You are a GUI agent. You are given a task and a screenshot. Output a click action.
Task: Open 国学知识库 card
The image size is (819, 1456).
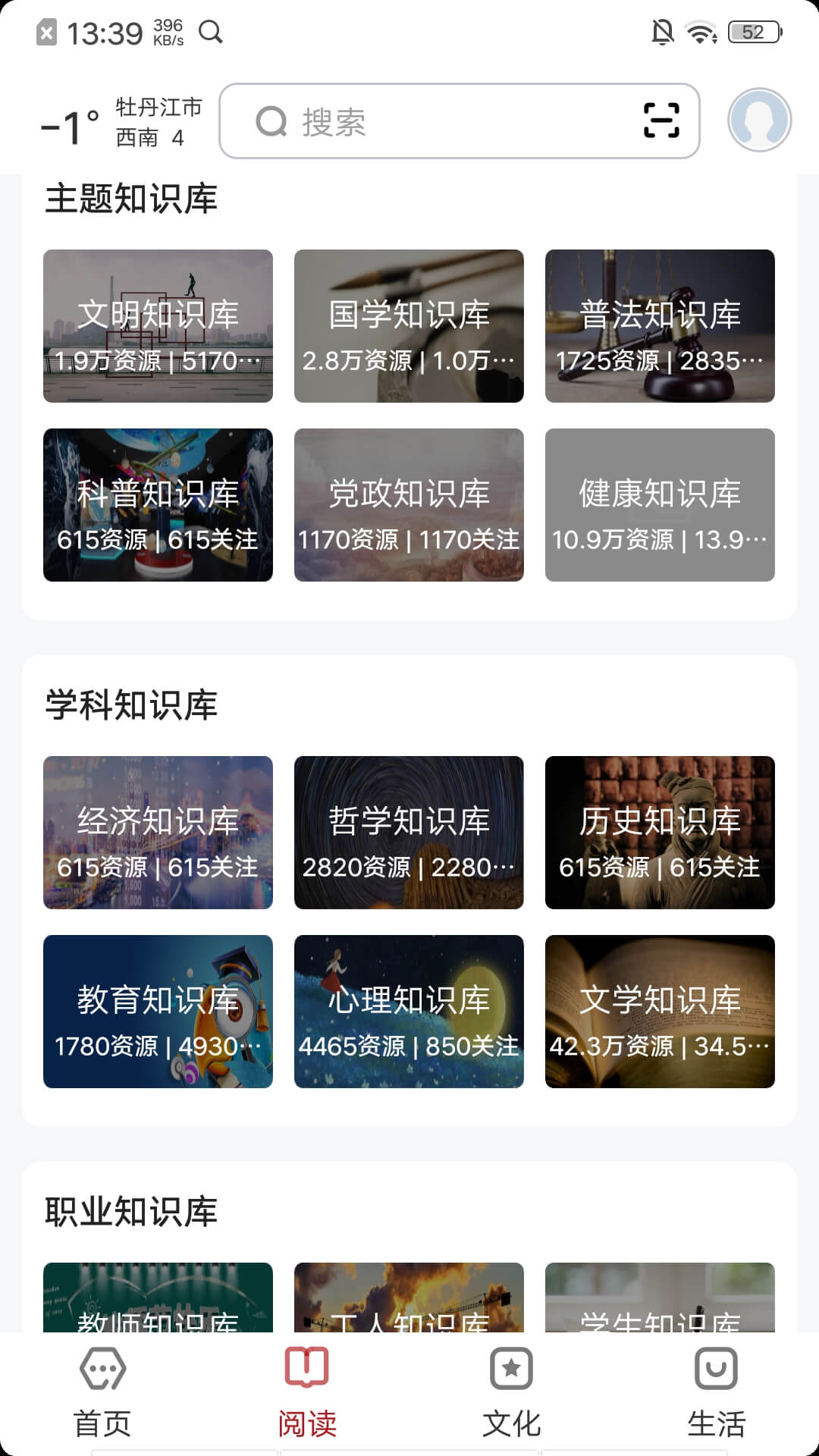(x=409, y=326)
